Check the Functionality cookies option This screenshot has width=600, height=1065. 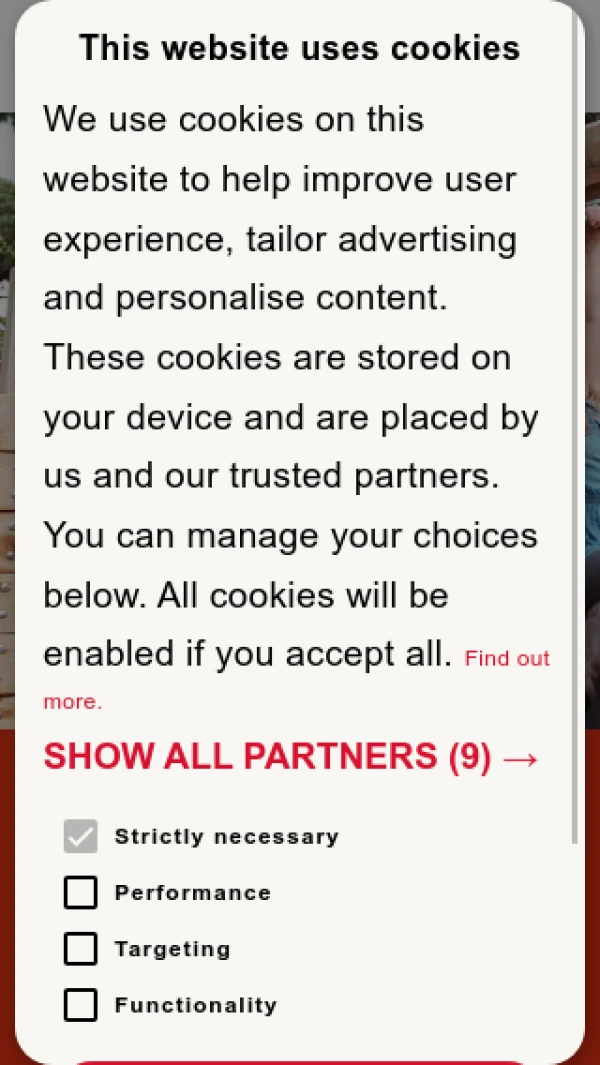click(81, 1005)
